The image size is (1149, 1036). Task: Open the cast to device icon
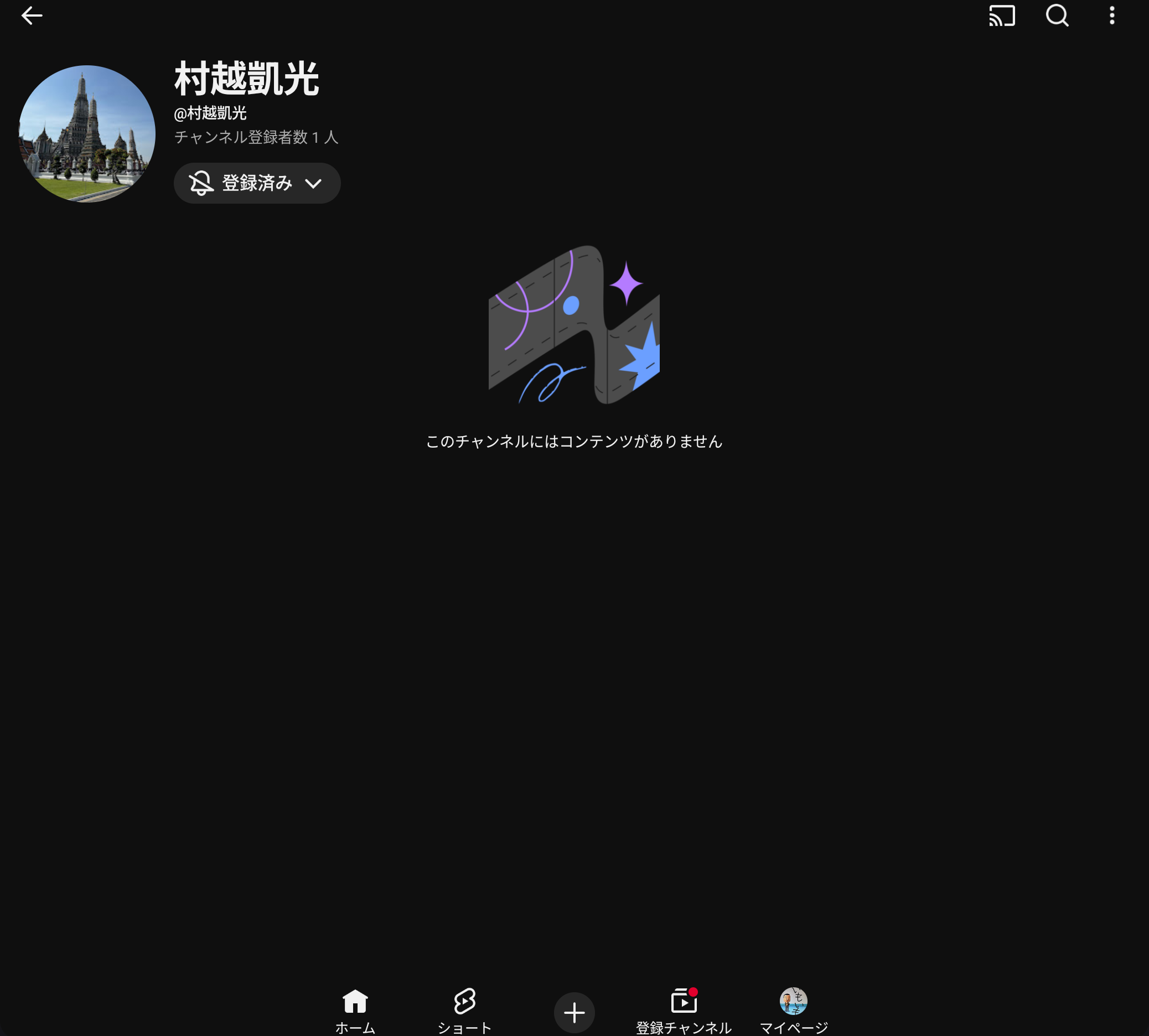pyautogui.click(x=1002, y=15)
